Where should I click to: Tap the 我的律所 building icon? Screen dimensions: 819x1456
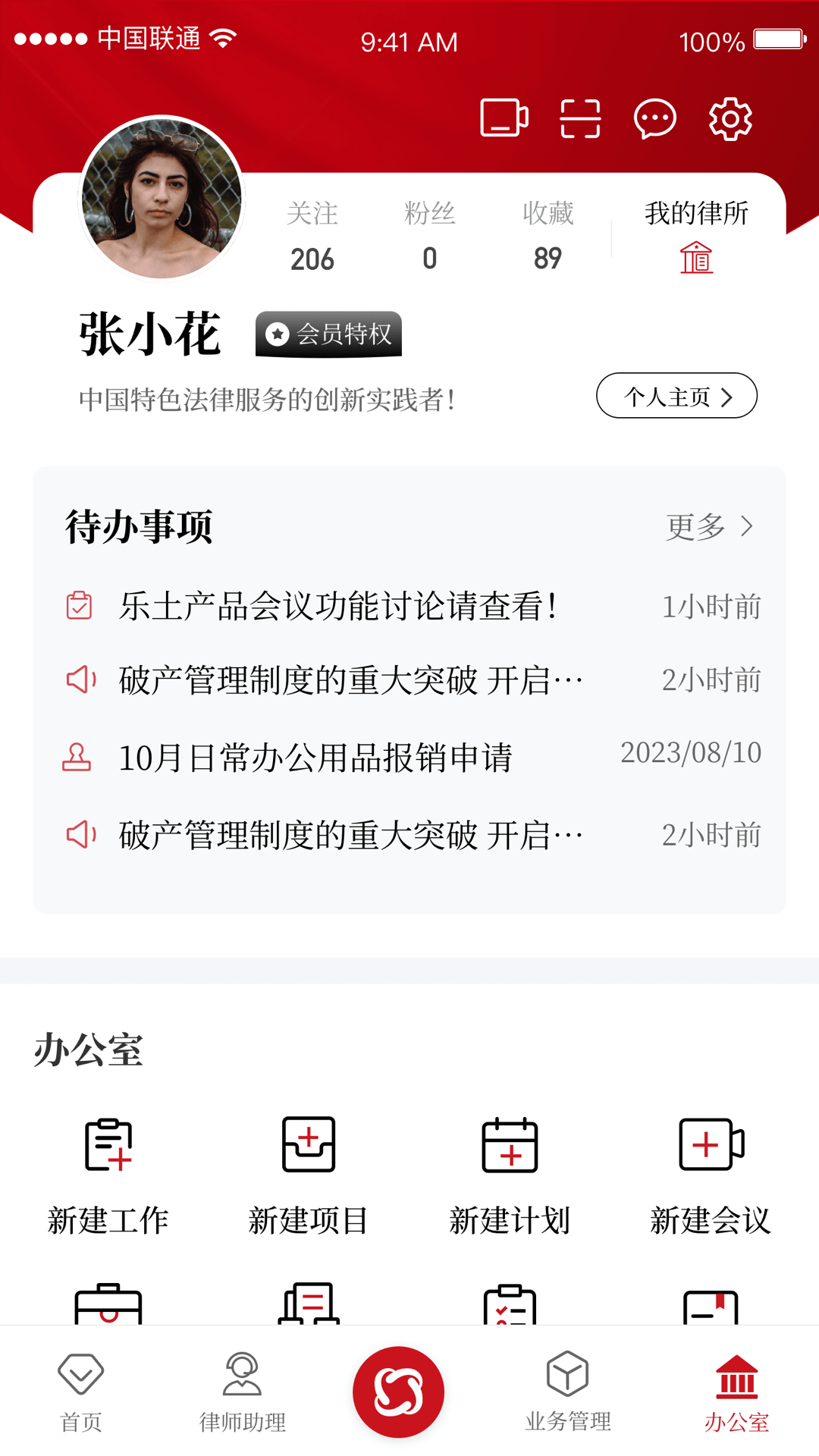698,258
